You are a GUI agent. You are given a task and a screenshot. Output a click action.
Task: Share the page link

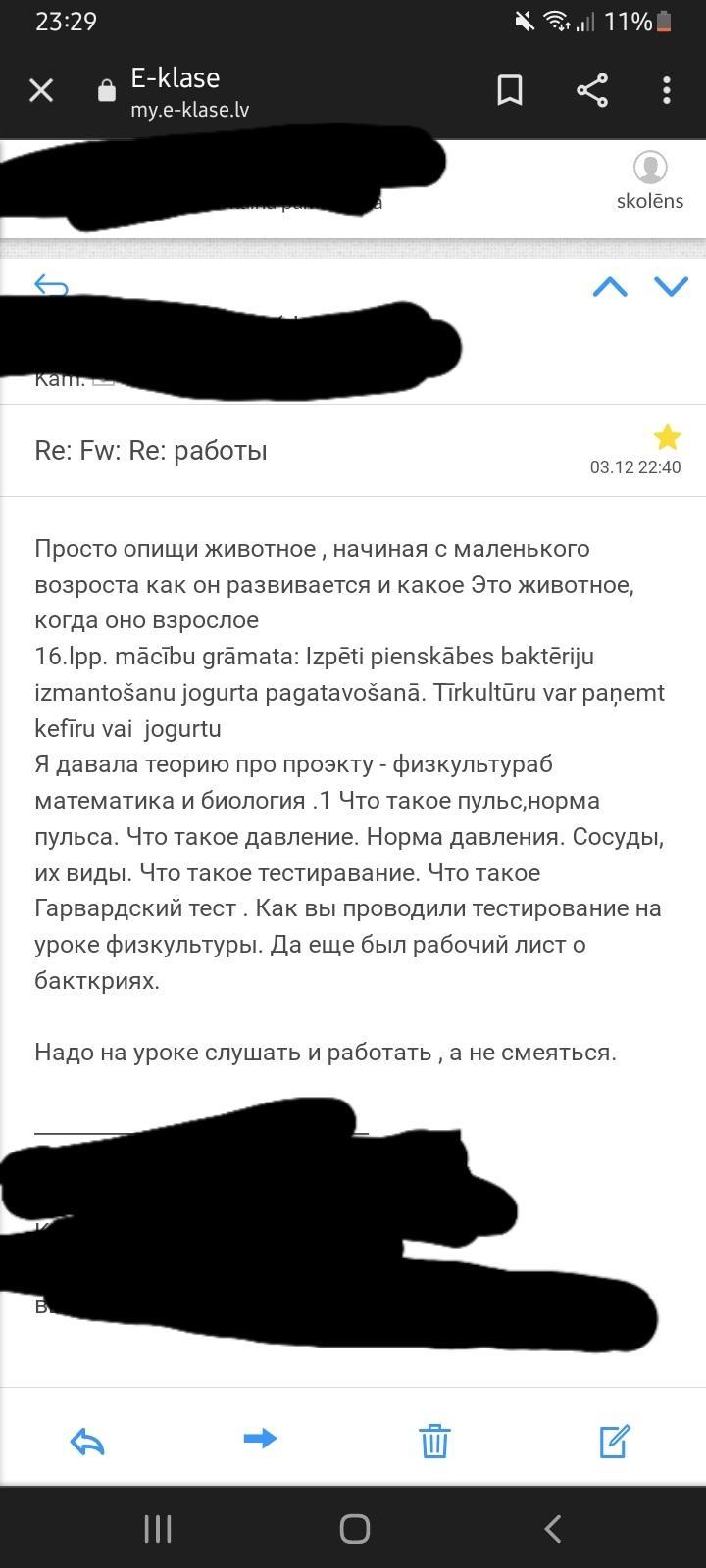(591, 91)
